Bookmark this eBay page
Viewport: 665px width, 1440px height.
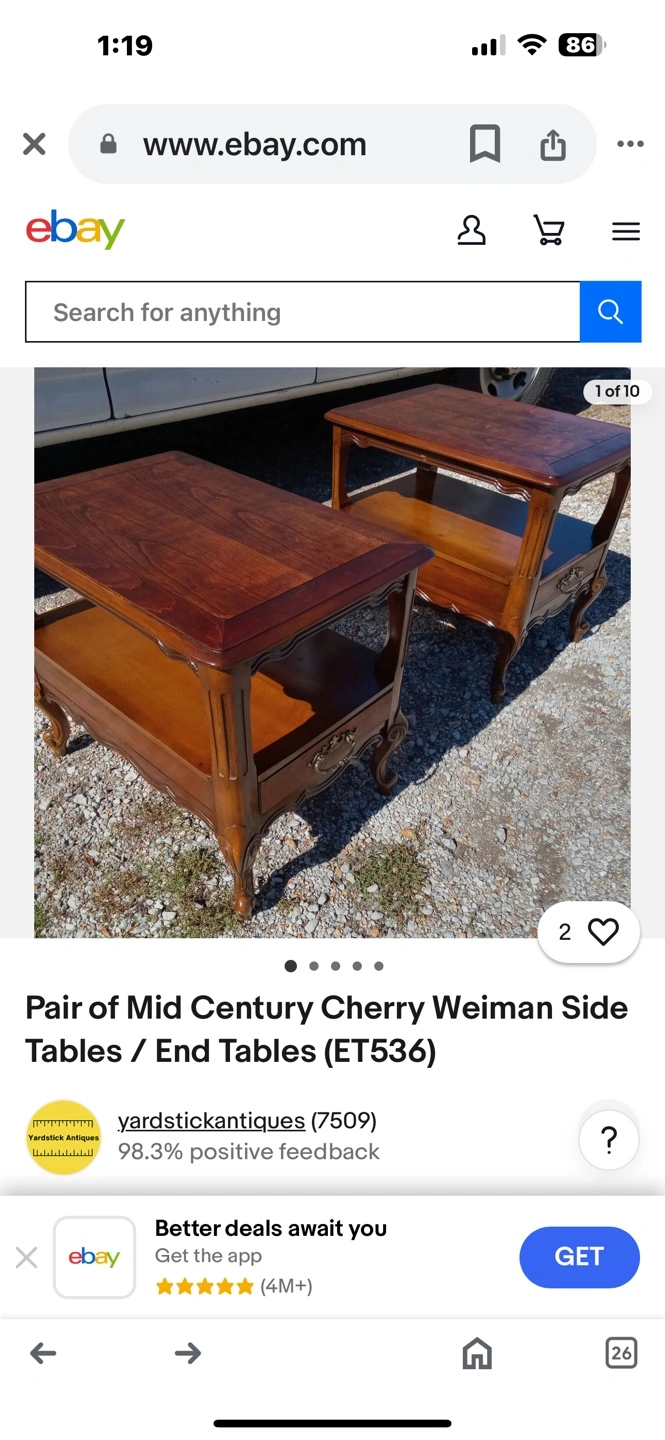pyautogui.click(x=485, y=144)
